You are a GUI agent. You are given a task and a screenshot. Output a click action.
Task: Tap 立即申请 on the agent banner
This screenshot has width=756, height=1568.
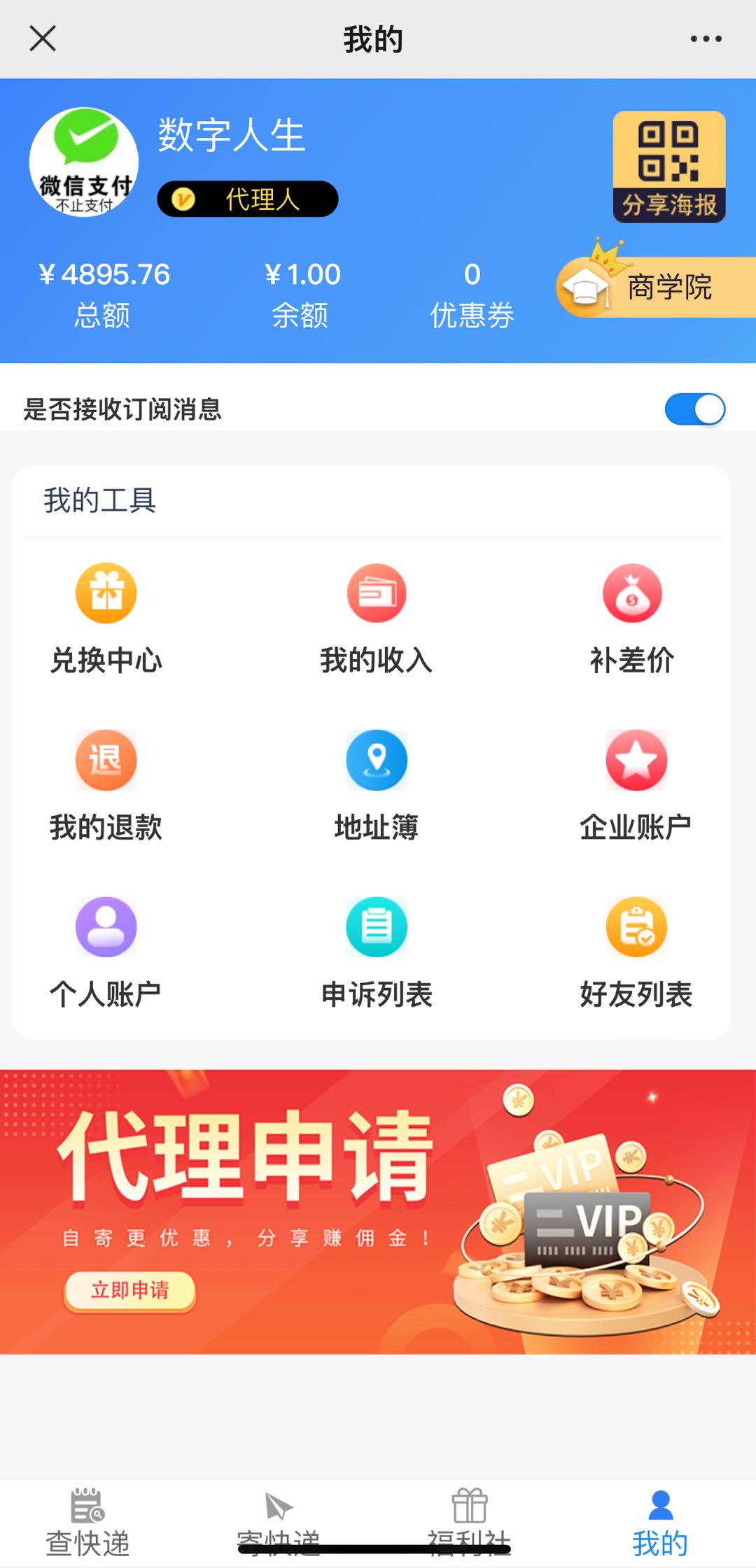[129, 1290]
